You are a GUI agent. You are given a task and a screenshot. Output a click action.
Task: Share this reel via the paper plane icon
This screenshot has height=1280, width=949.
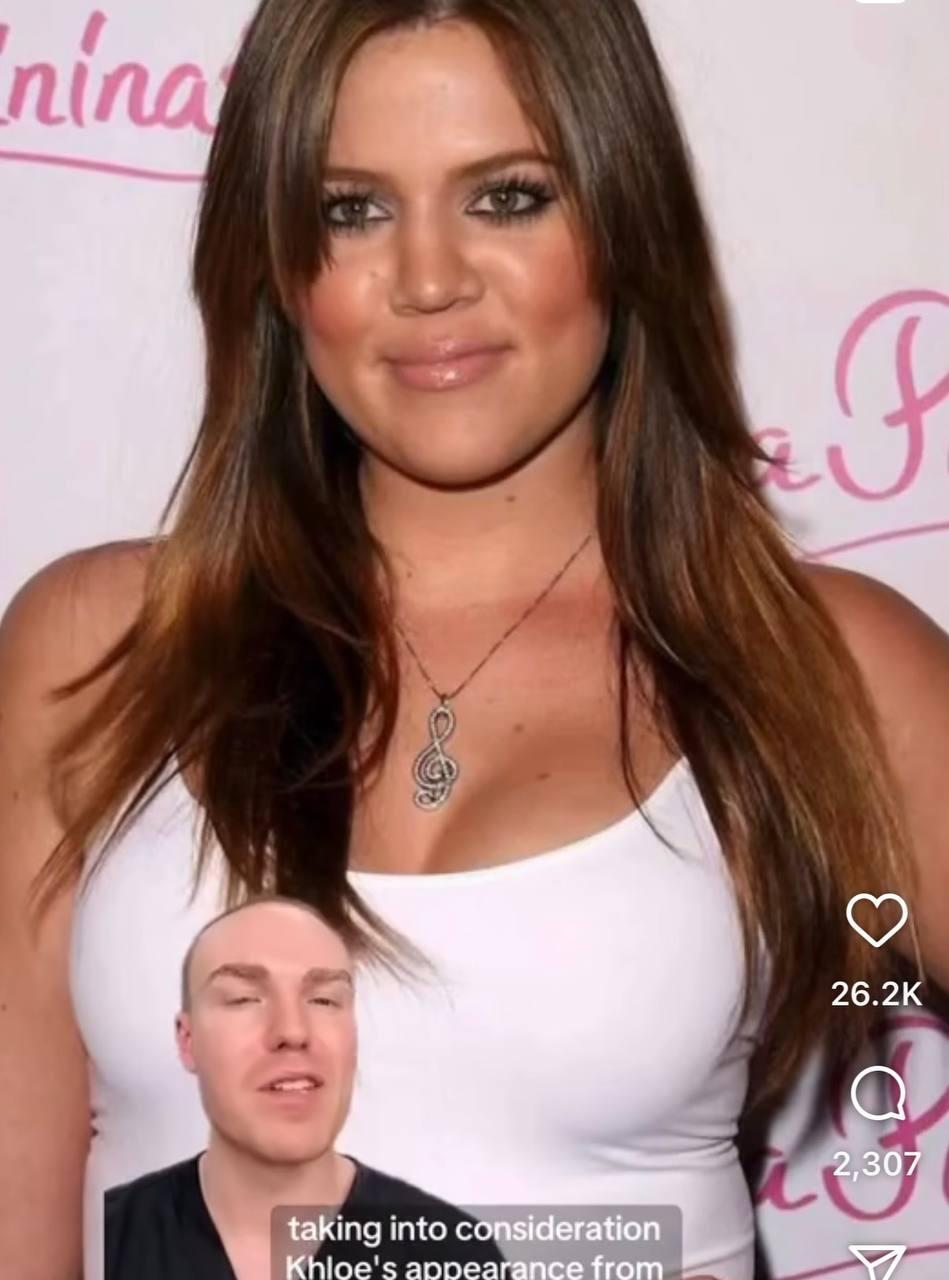[x=877, y=1262]
